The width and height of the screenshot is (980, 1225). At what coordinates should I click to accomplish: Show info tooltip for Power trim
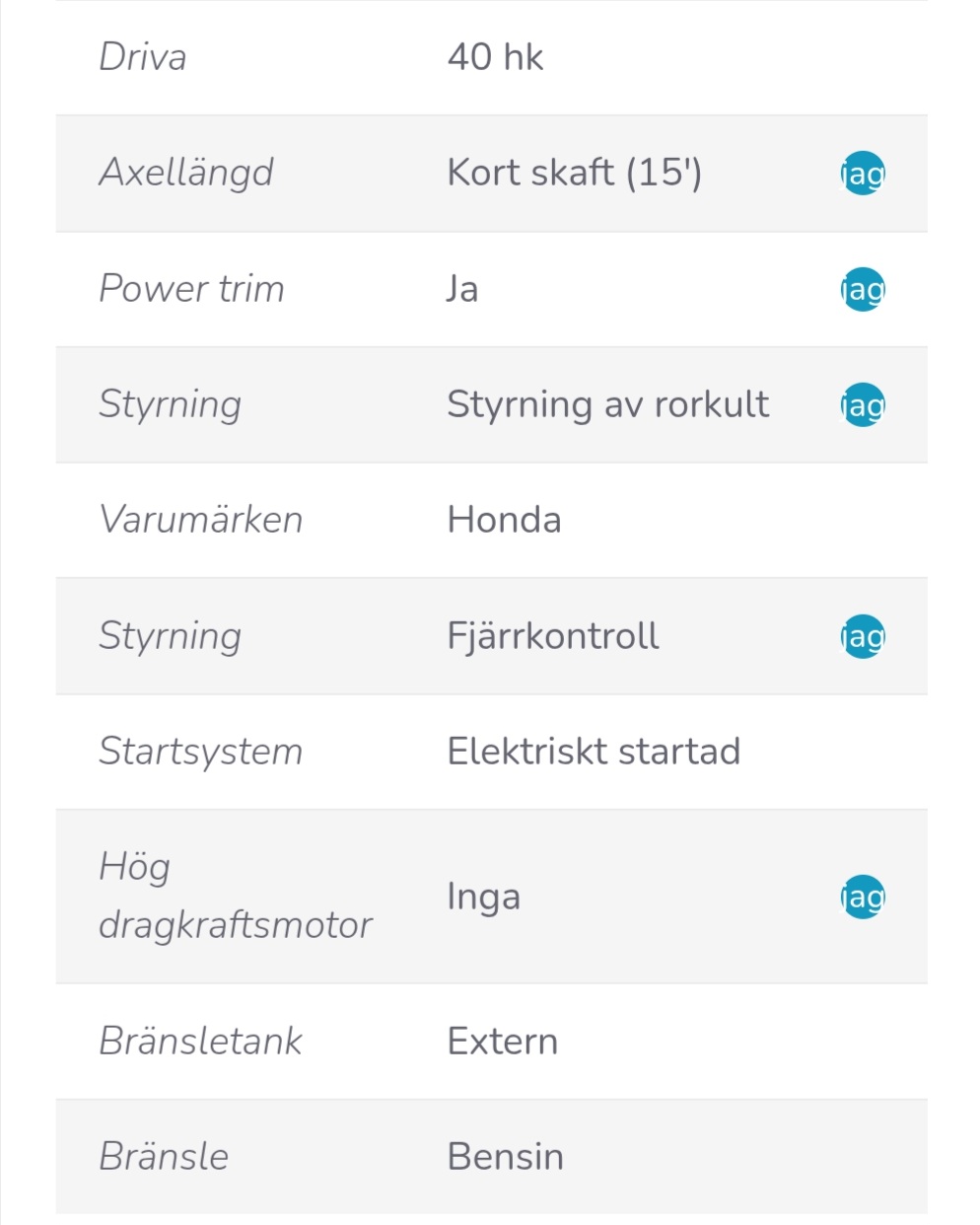[863, 289]
